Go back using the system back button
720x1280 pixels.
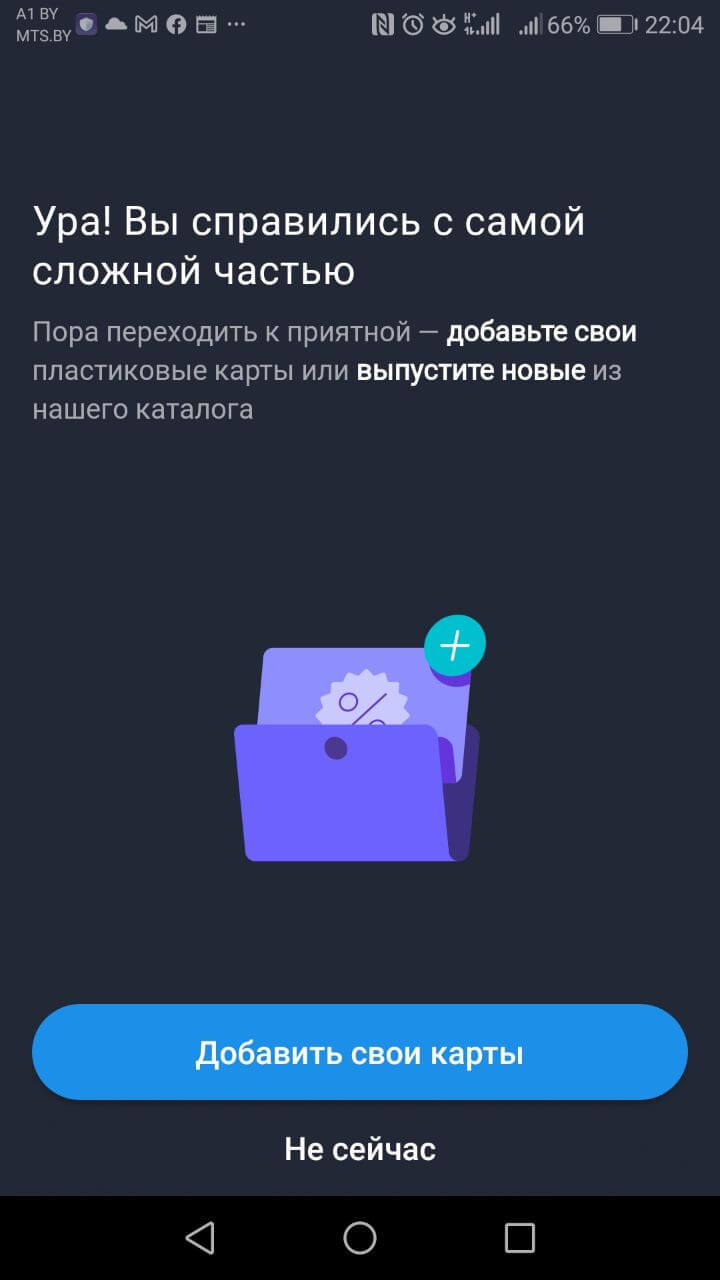click(x=200, y=1238)
